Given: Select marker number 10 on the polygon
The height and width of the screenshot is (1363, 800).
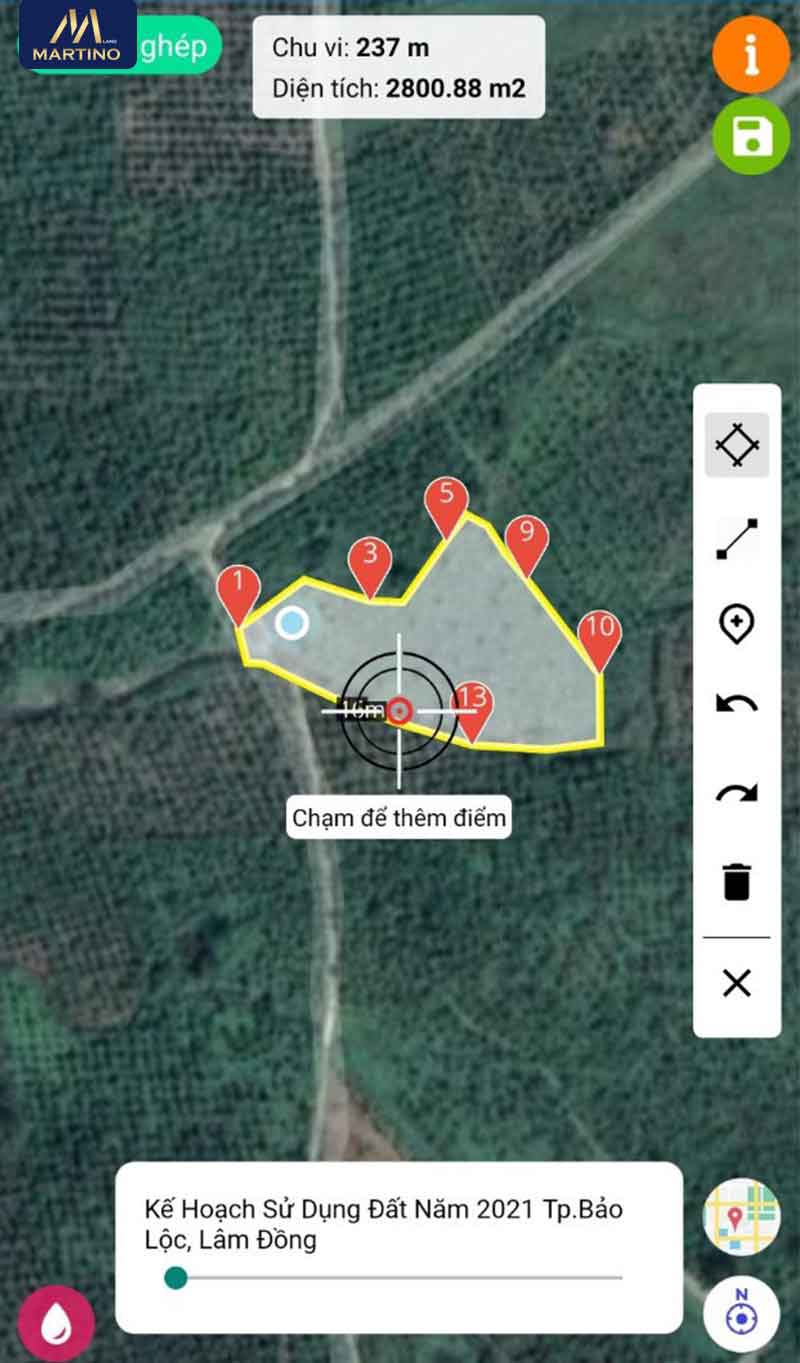Looking at the screenshot, I should pos(599,632).
